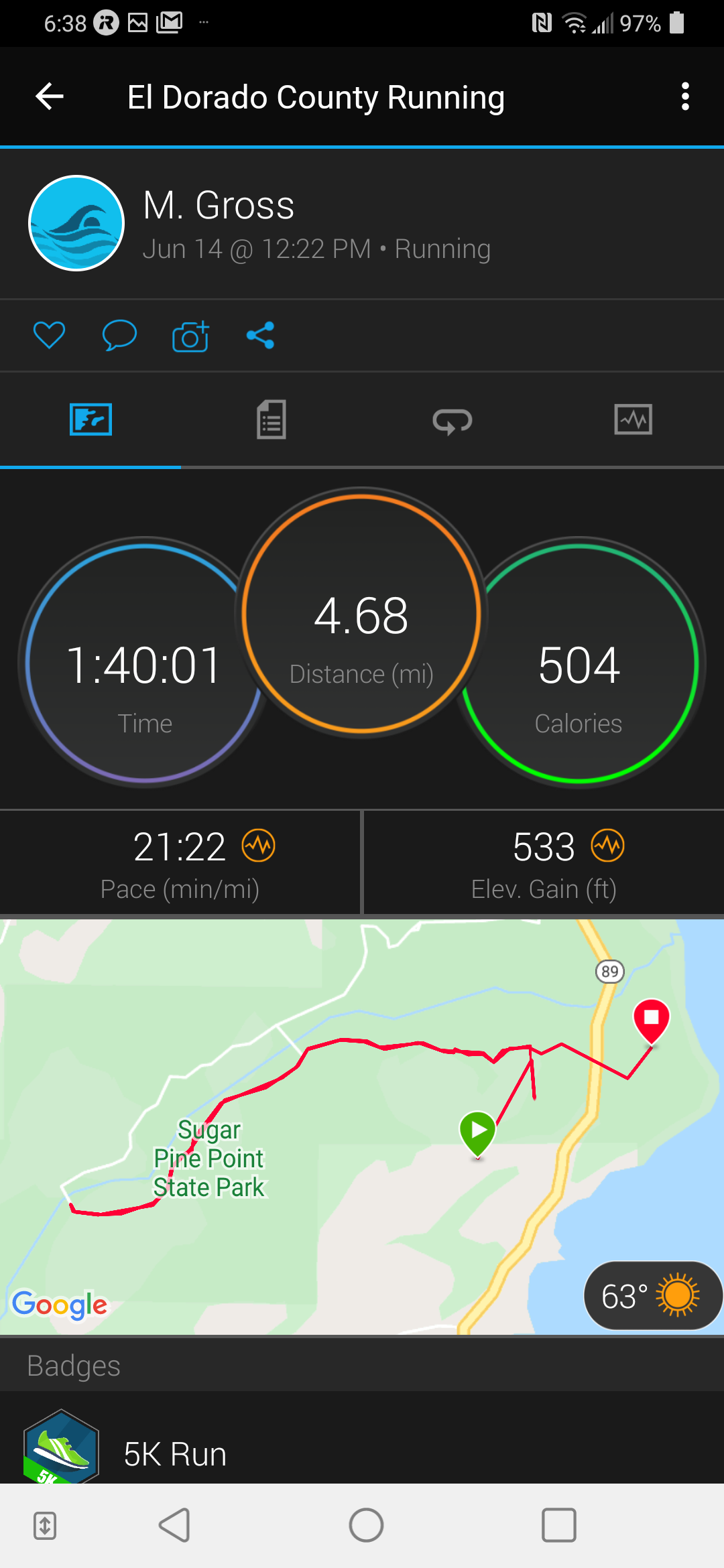Tap the pace chart icon

click(x=259, y=846)
